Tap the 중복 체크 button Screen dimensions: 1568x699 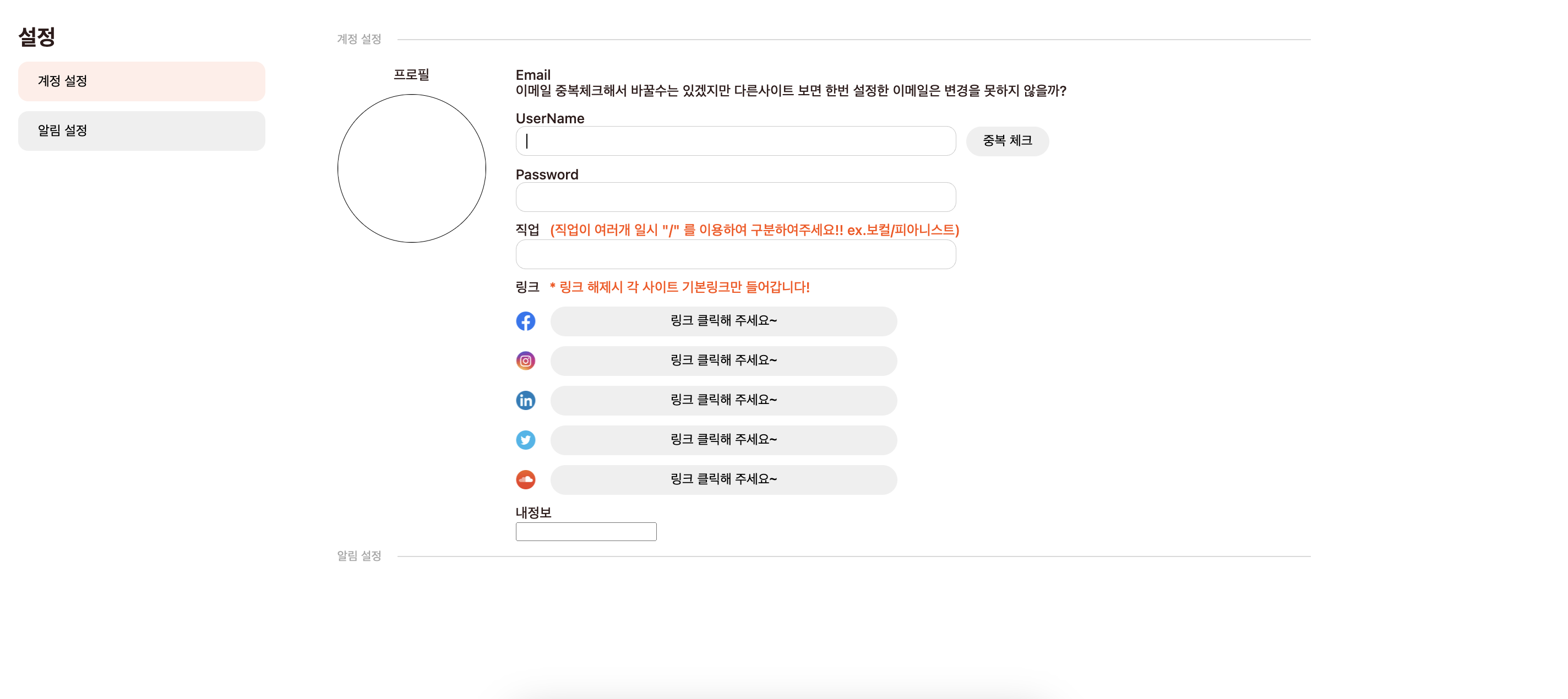click(x=1007, y=141)
